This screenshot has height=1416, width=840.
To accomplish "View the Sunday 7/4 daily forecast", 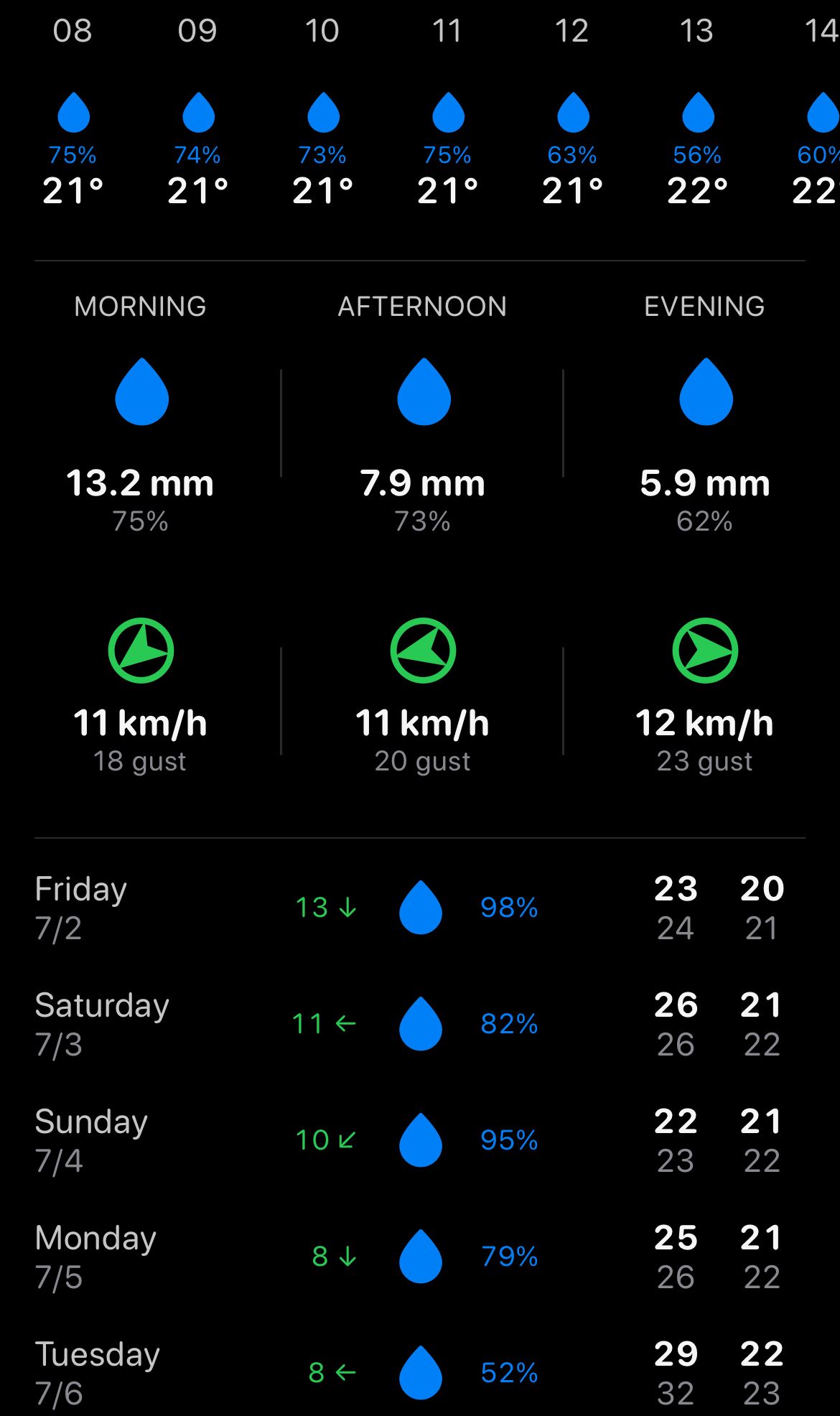I will tap(419, 1140).
